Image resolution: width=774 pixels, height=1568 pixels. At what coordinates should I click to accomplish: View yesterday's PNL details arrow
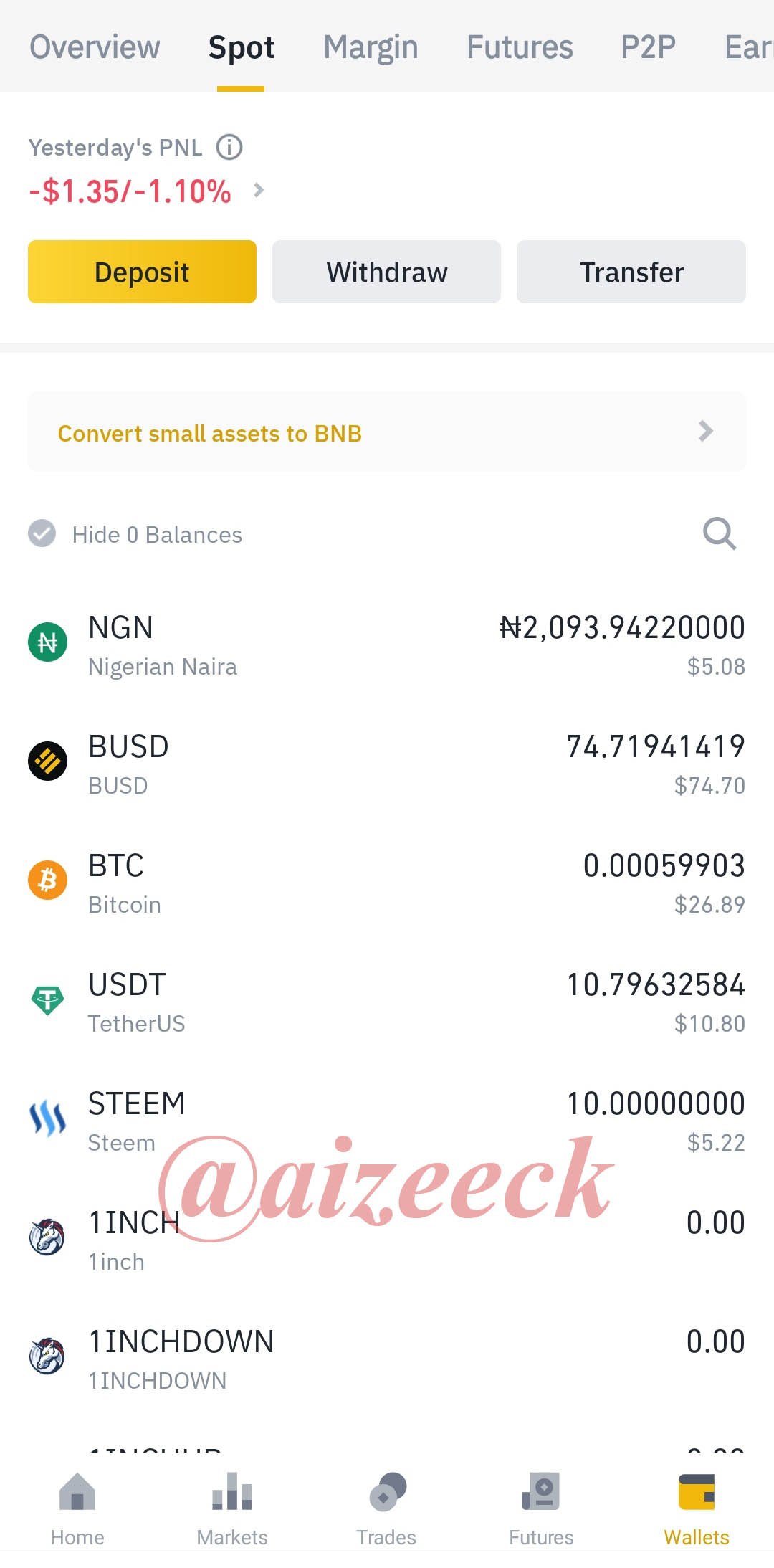259,190
